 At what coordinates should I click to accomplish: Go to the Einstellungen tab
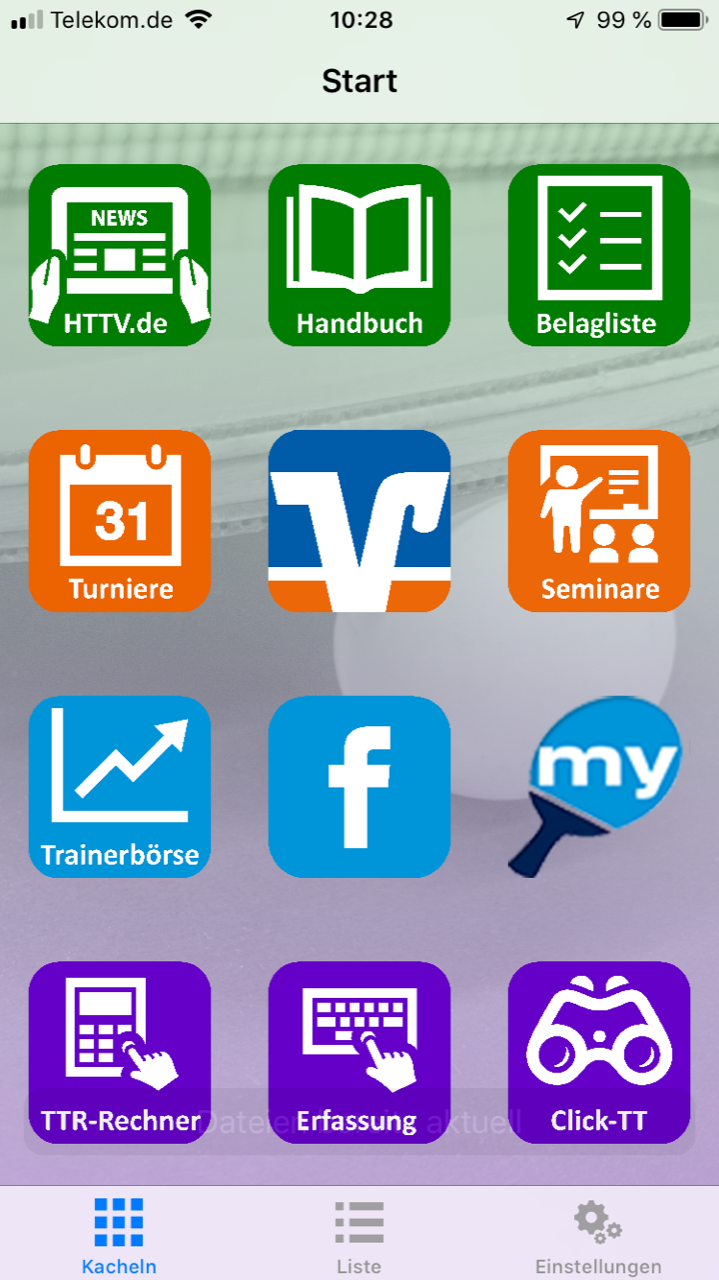click(598, 1236)
